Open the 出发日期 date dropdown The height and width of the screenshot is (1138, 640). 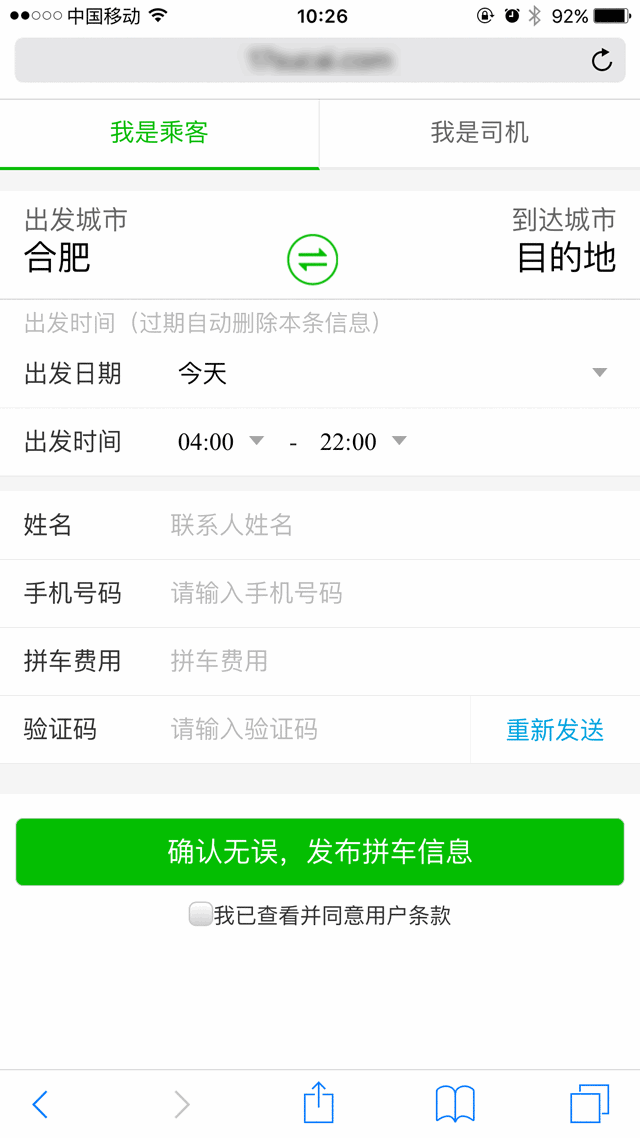coord(390,373)
